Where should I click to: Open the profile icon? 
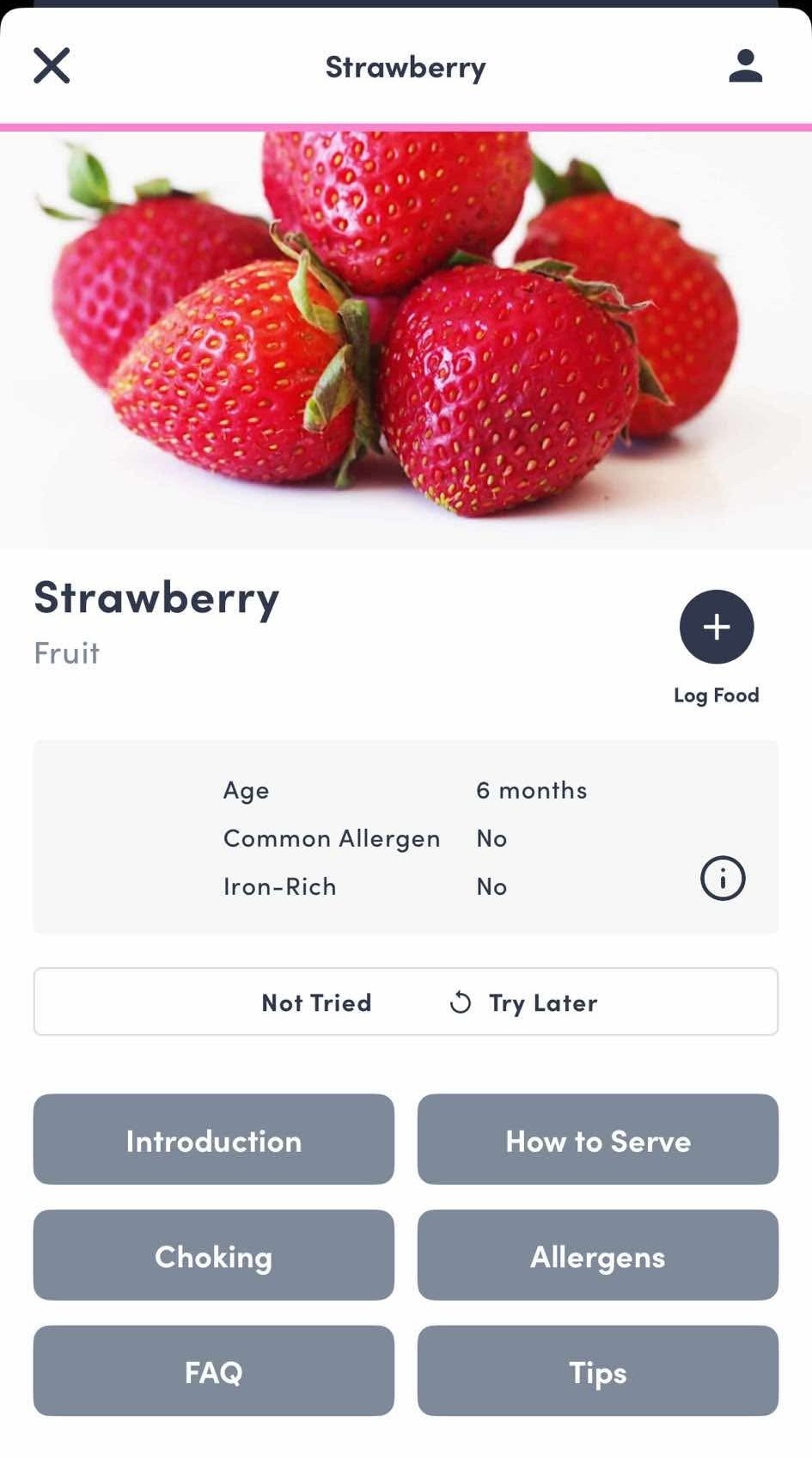point(745,65)
